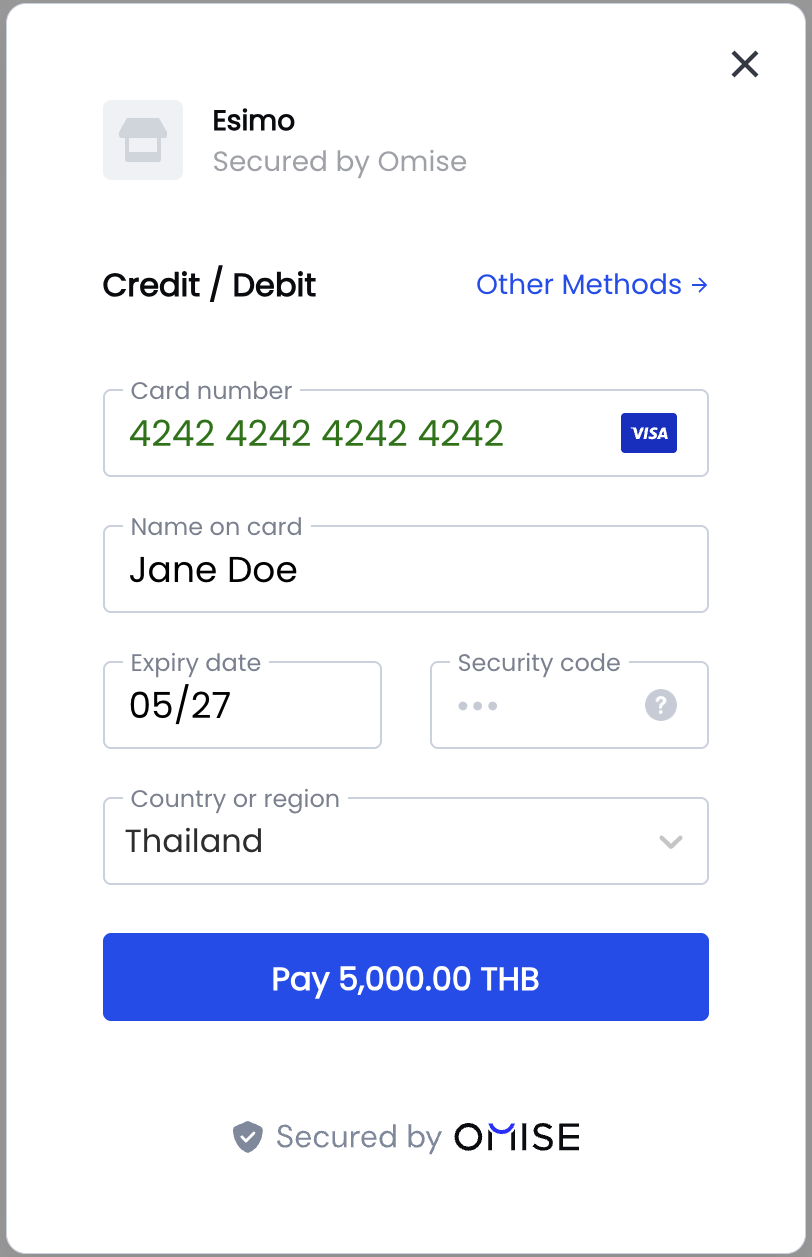Open the Country or region dropdown

click(405, 841)
